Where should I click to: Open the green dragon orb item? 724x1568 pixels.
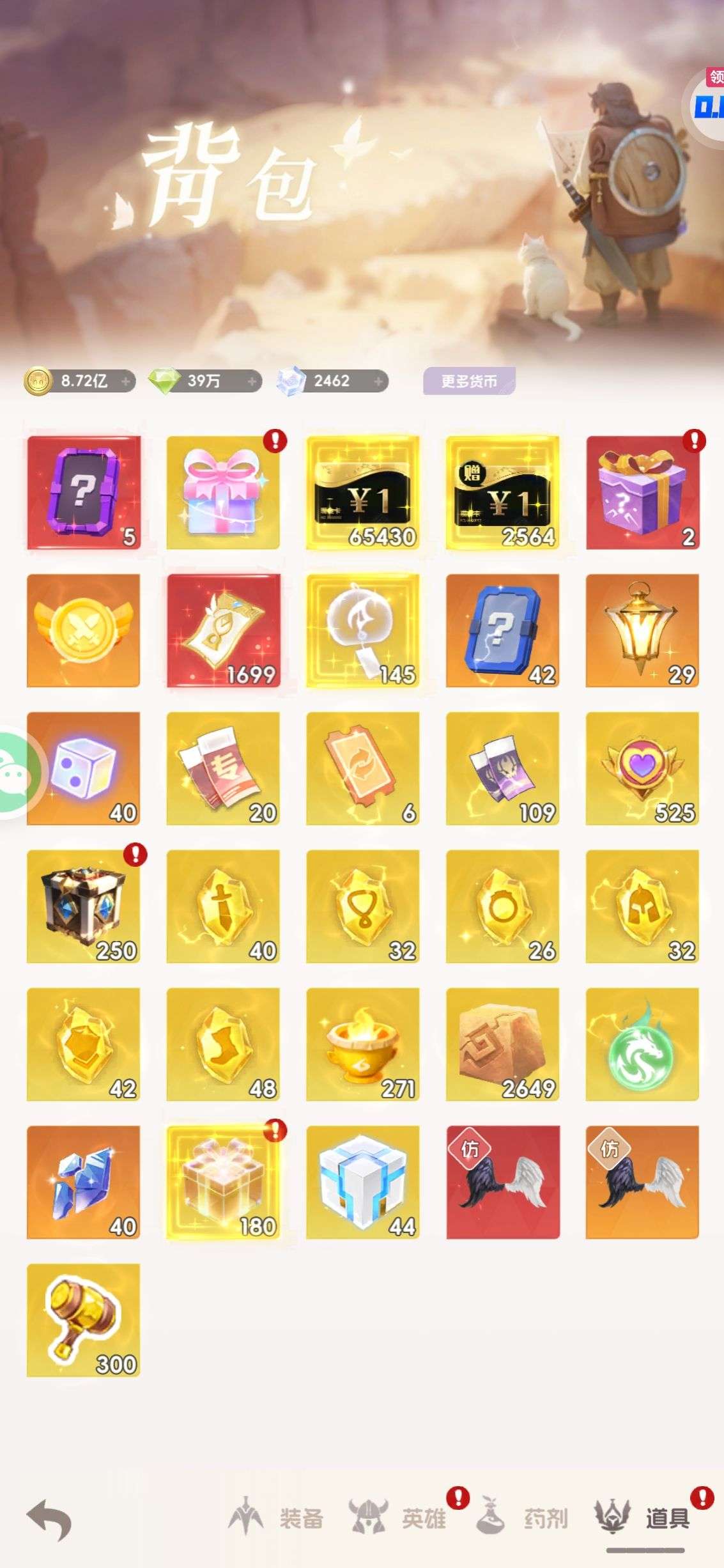tap(642, 1044)
